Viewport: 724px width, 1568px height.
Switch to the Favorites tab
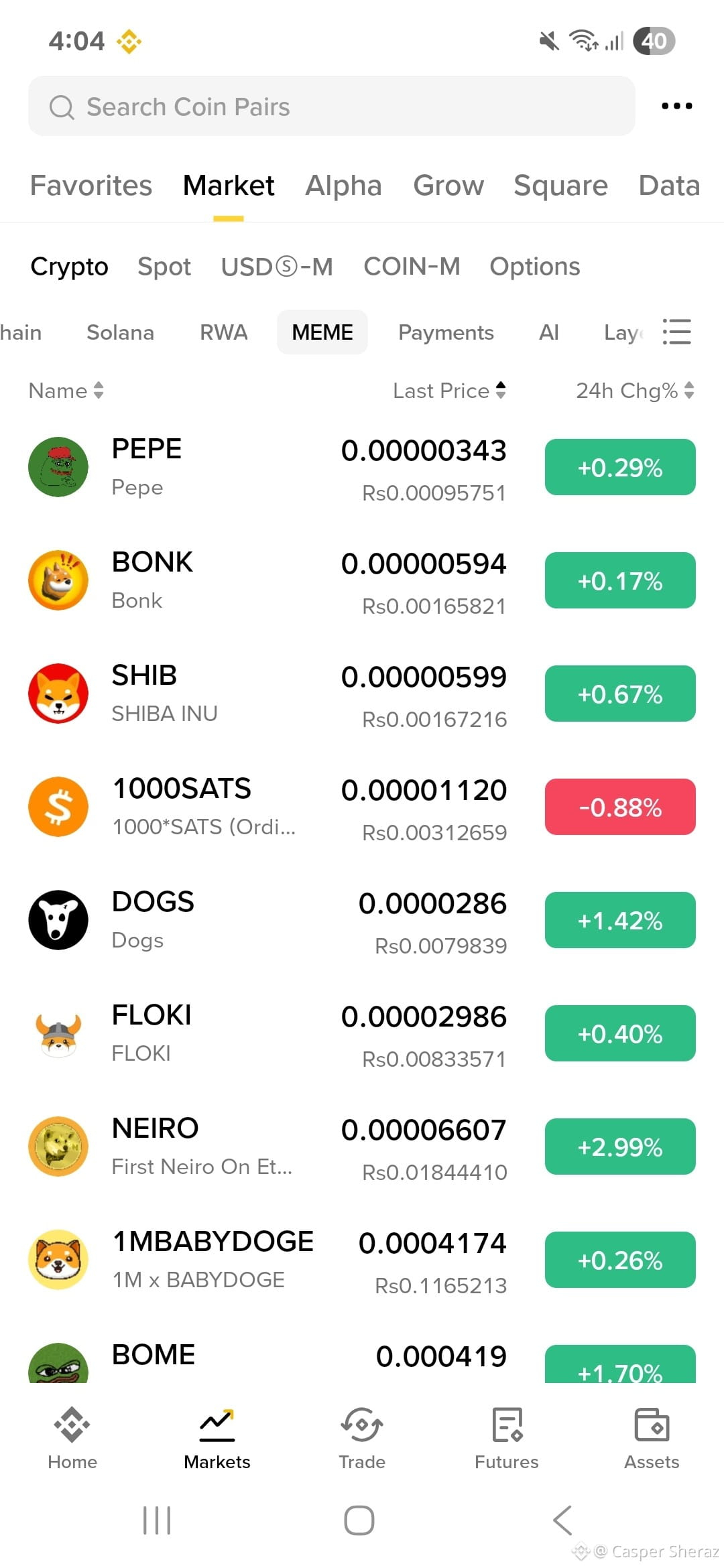pos(91,186)
